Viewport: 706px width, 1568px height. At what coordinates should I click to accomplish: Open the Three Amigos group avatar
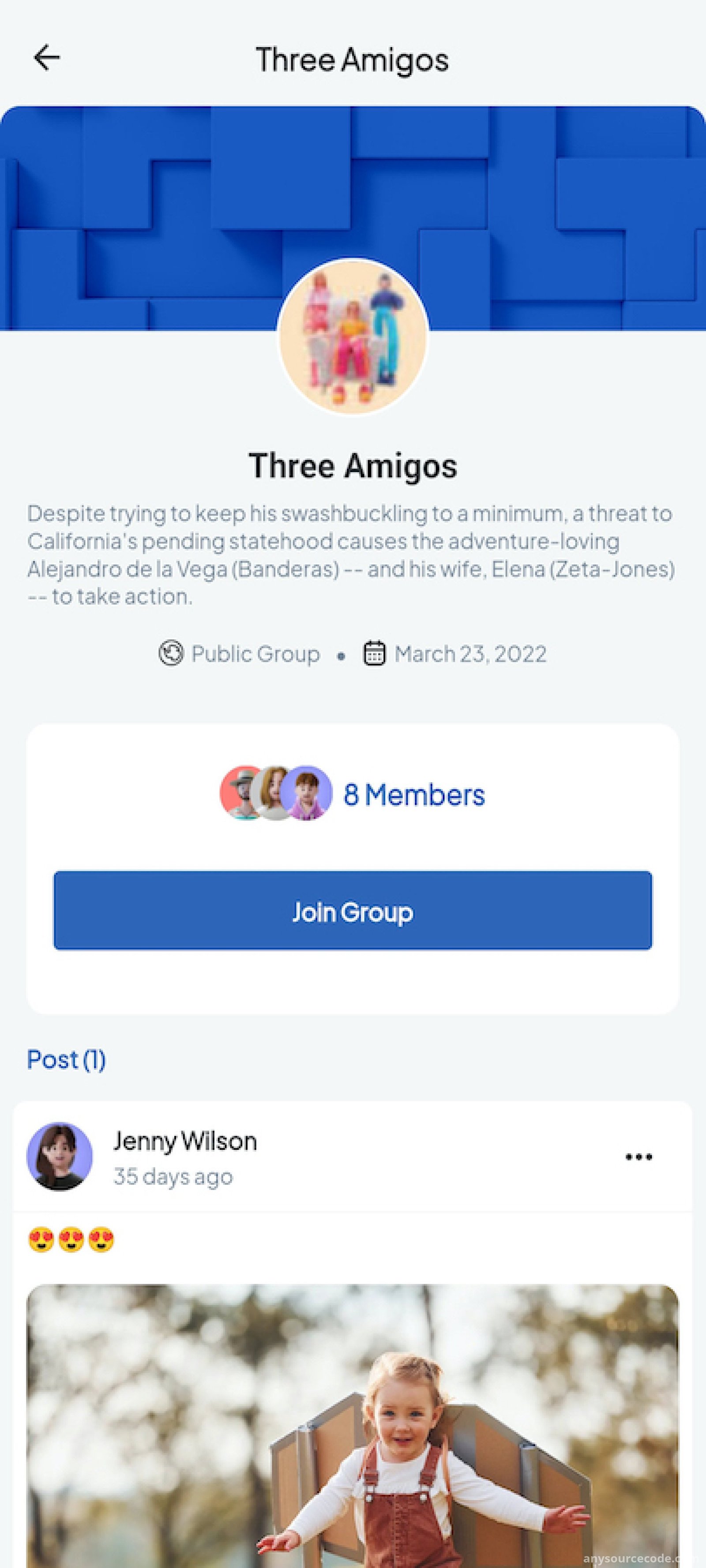click(353, 337)
